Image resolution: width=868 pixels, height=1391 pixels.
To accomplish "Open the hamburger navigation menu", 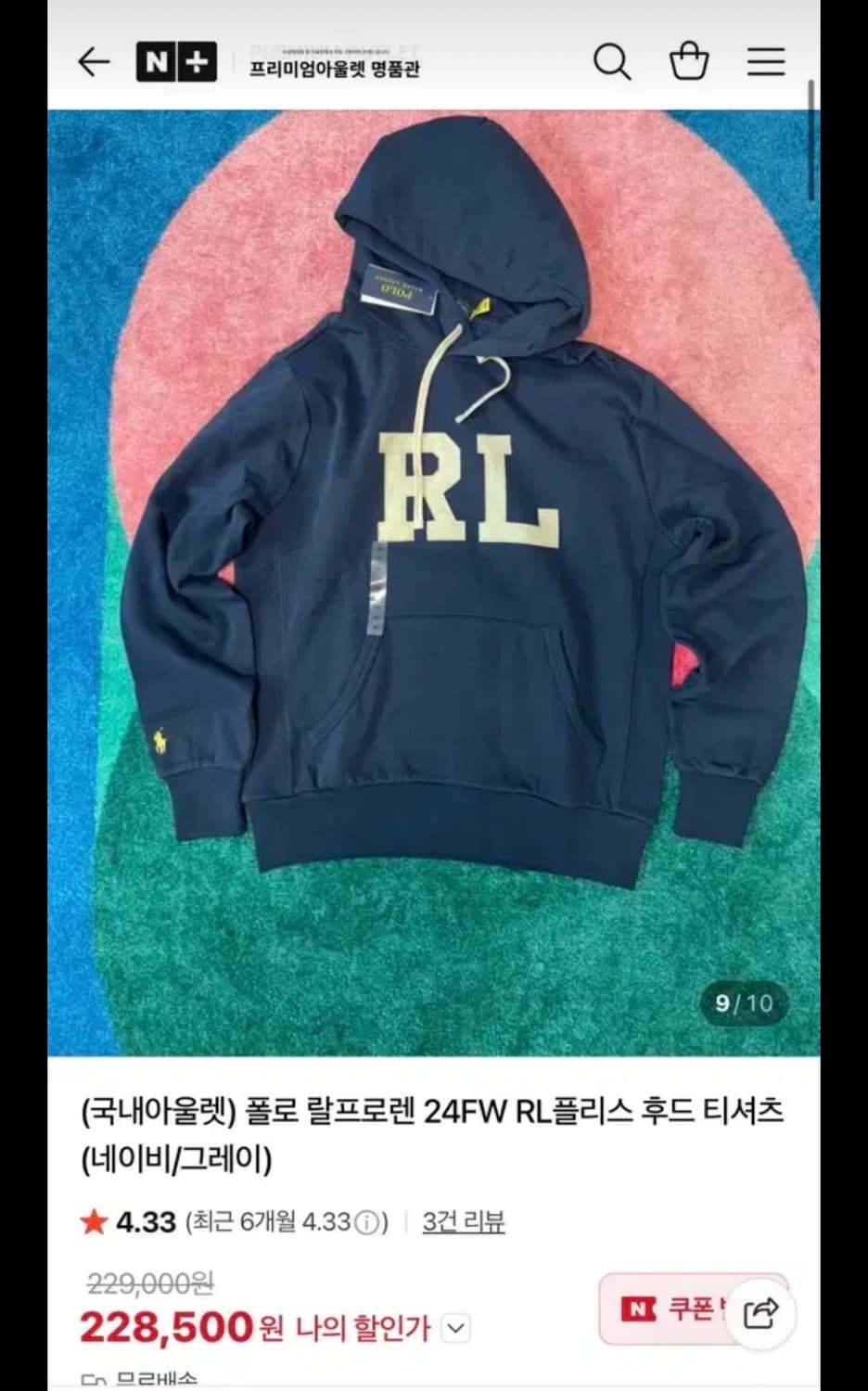I will [766, 62].
